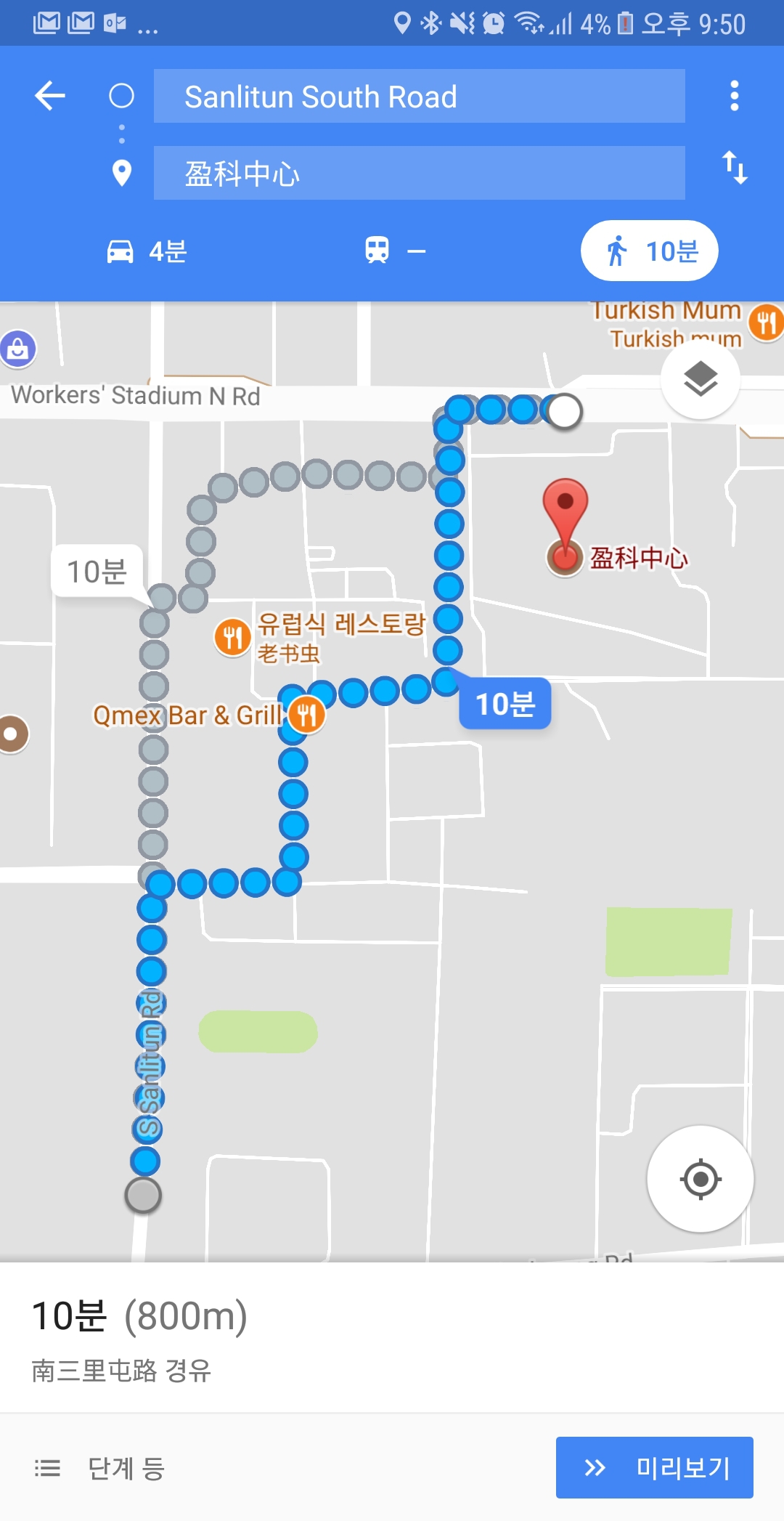This screenshot has width=784, height=1521.
Task: Open 단계 등 steps list
Action: (101, 1468)
